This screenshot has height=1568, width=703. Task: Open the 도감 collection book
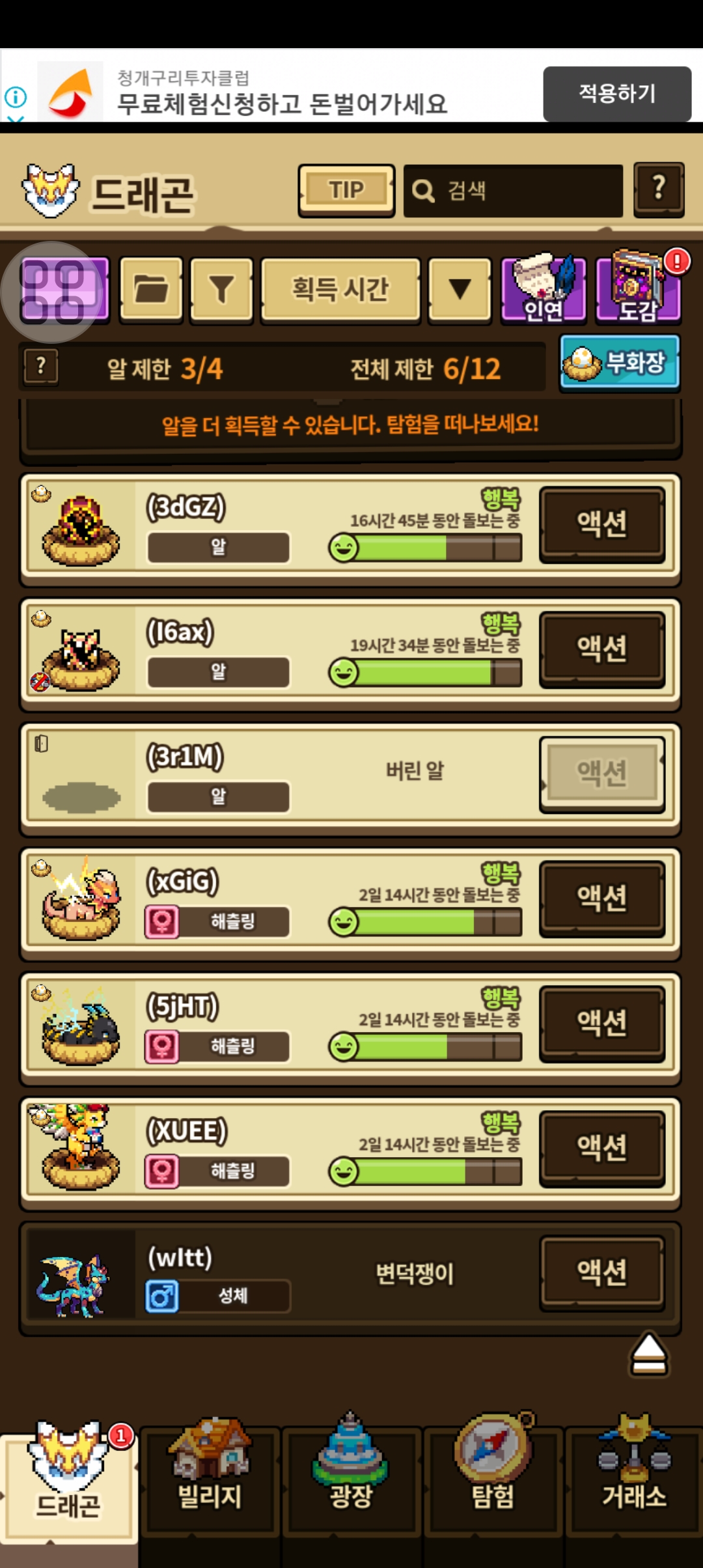638,289
